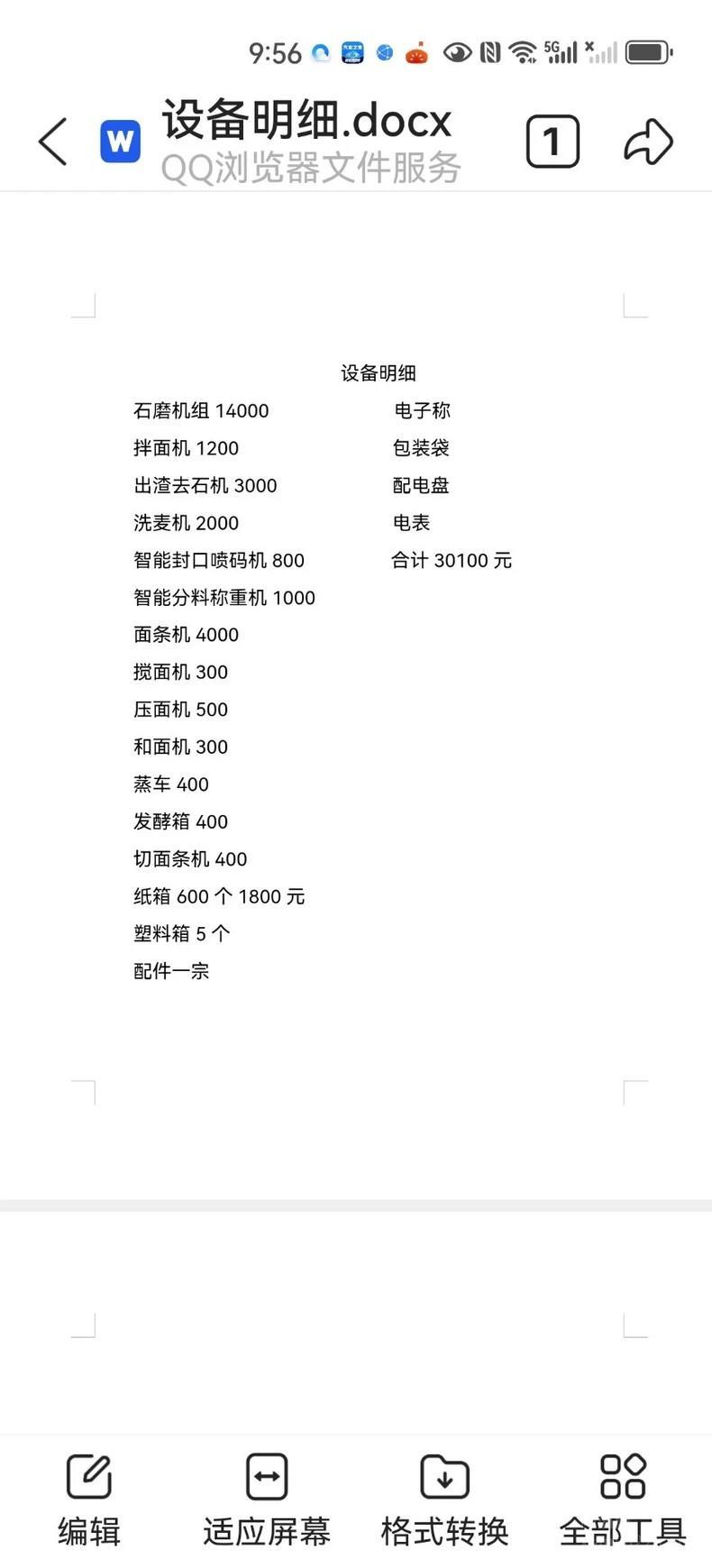Open 全部工具 all tools menu
The image size is (712, 1568).
623,1500
